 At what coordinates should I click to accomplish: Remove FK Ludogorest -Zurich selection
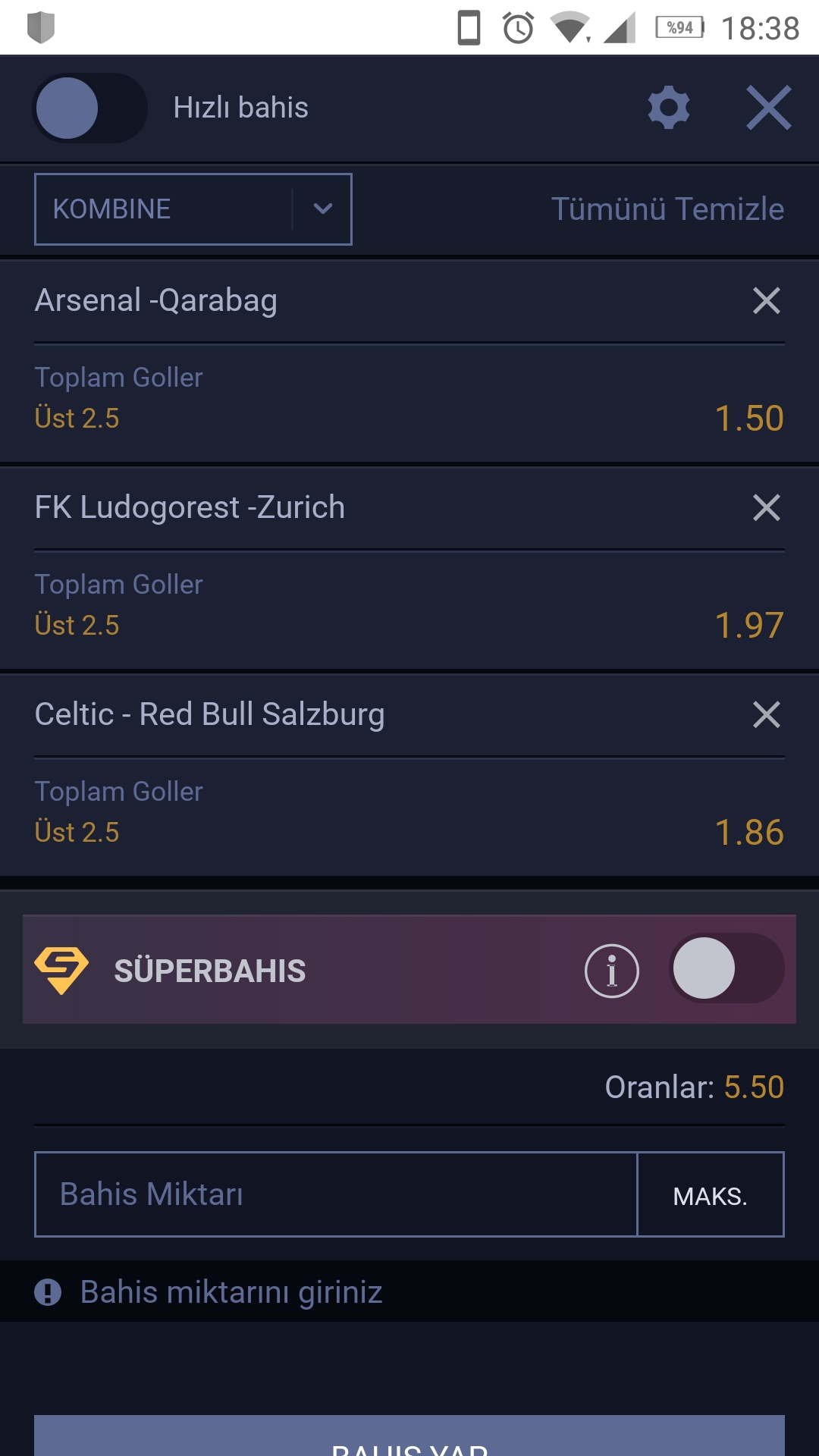(767, 508)
